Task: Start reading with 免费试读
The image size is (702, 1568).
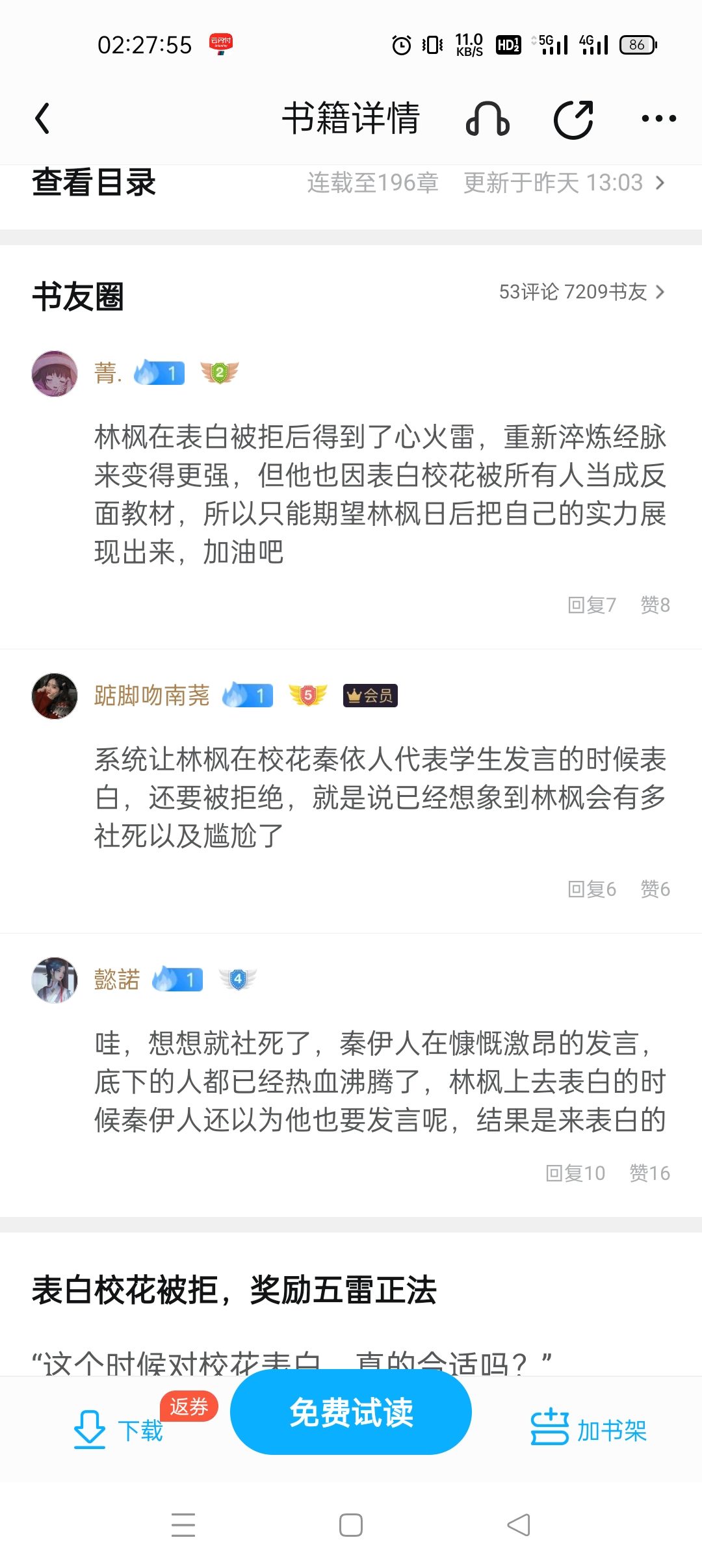Action: coord(351,1413)
